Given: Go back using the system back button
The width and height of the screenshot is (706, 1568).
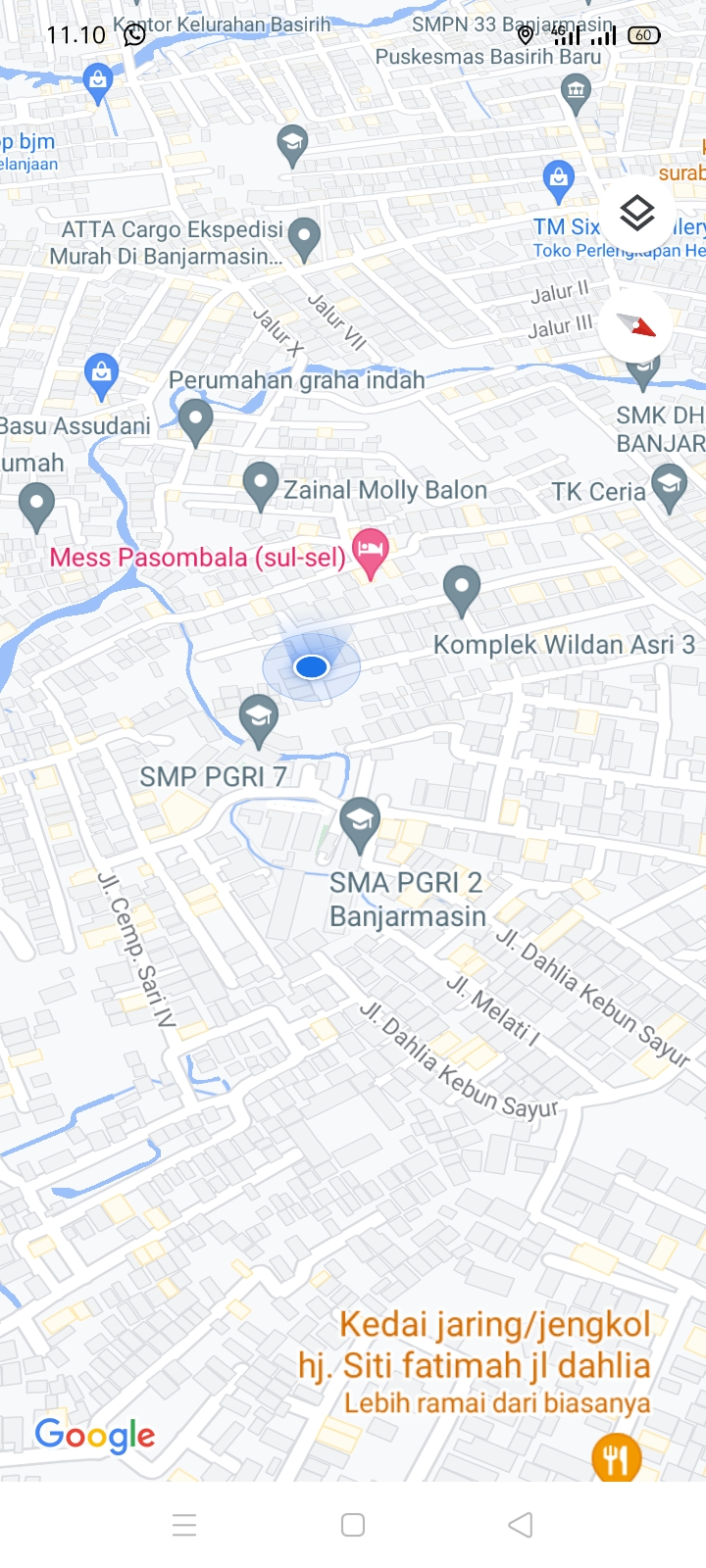Looking at the screenshot, I should click(x=521, y=1525).
